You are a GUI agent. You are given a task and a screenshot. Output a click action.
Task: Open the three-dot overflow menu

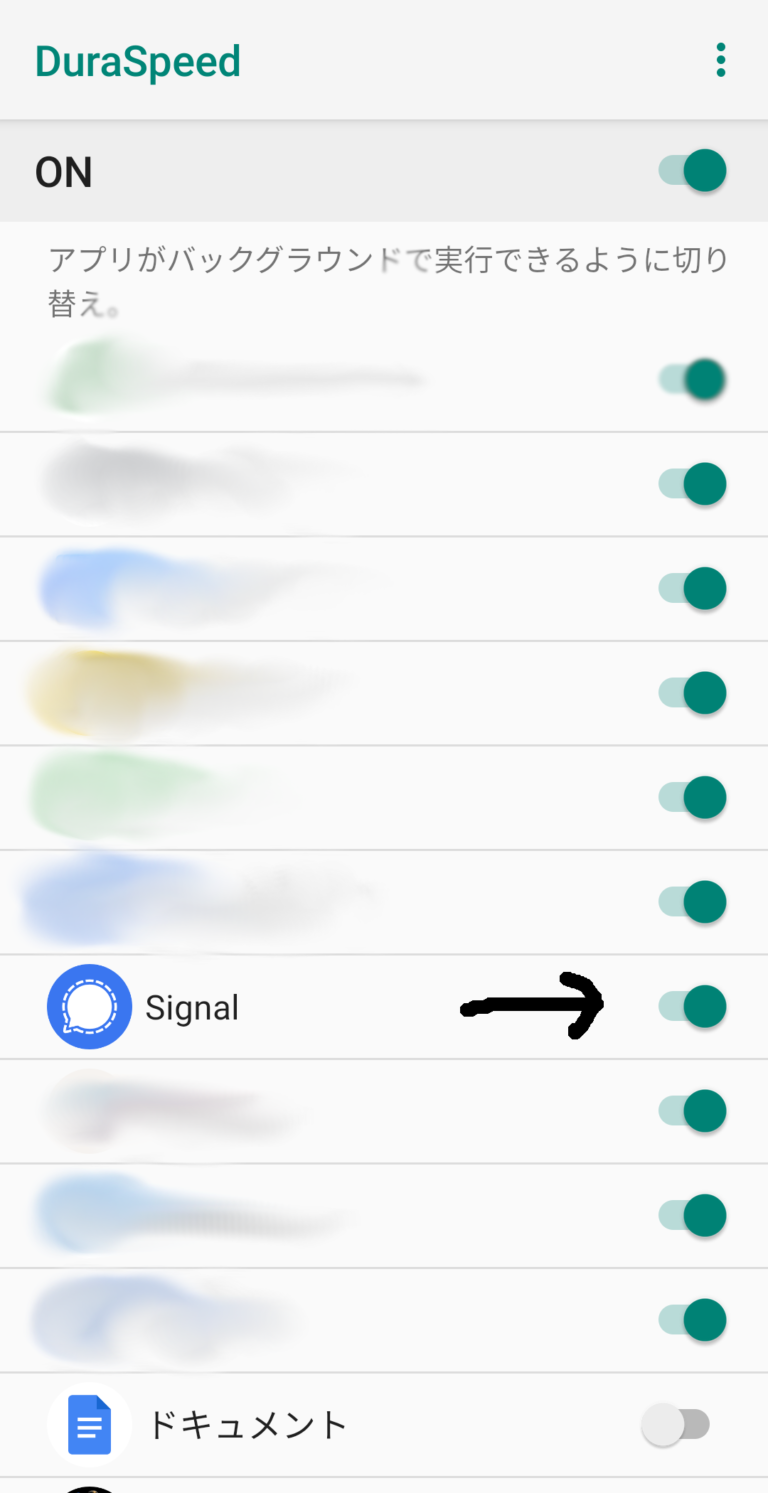coord(720,60)
